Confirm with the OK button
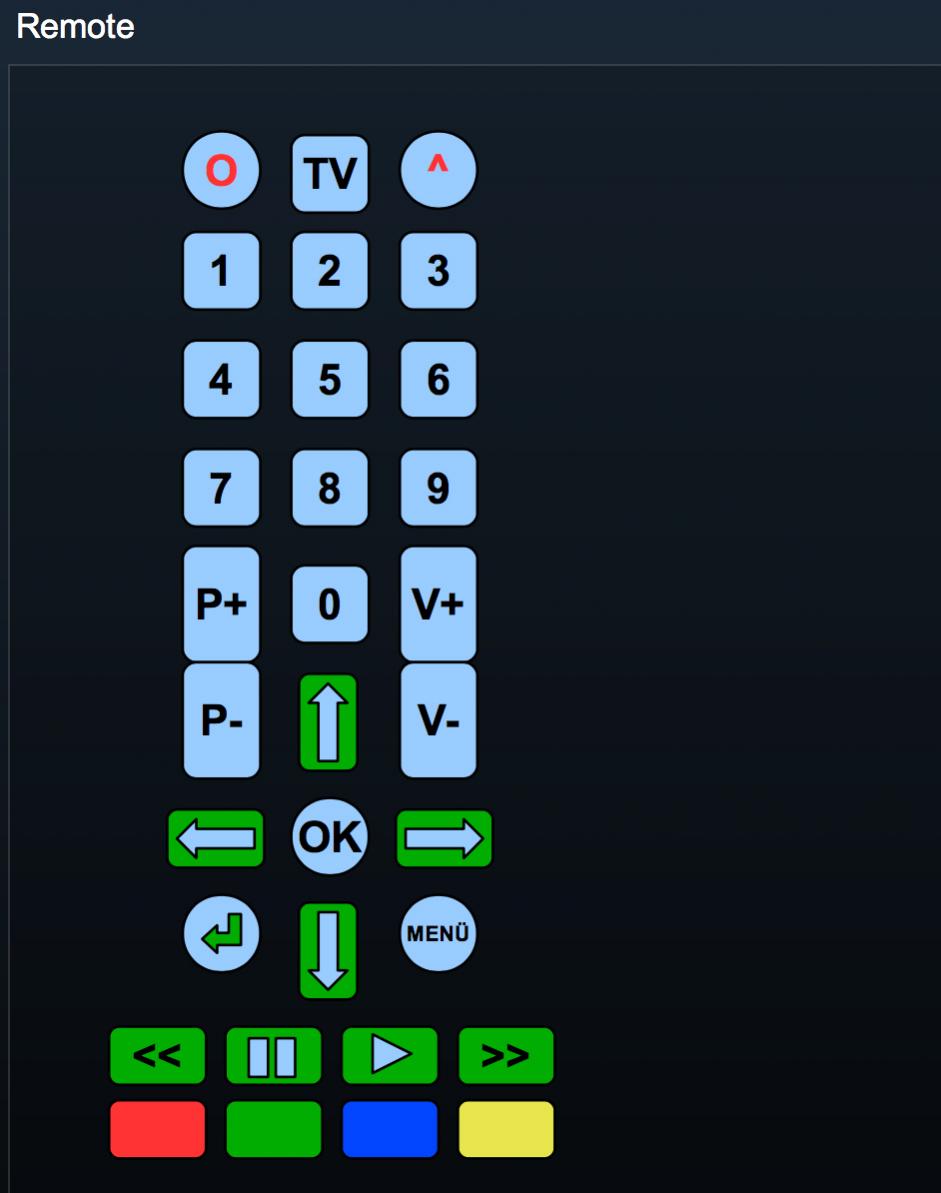The height and width of the screenshot is (1193, 941). [x=330, y=837]
